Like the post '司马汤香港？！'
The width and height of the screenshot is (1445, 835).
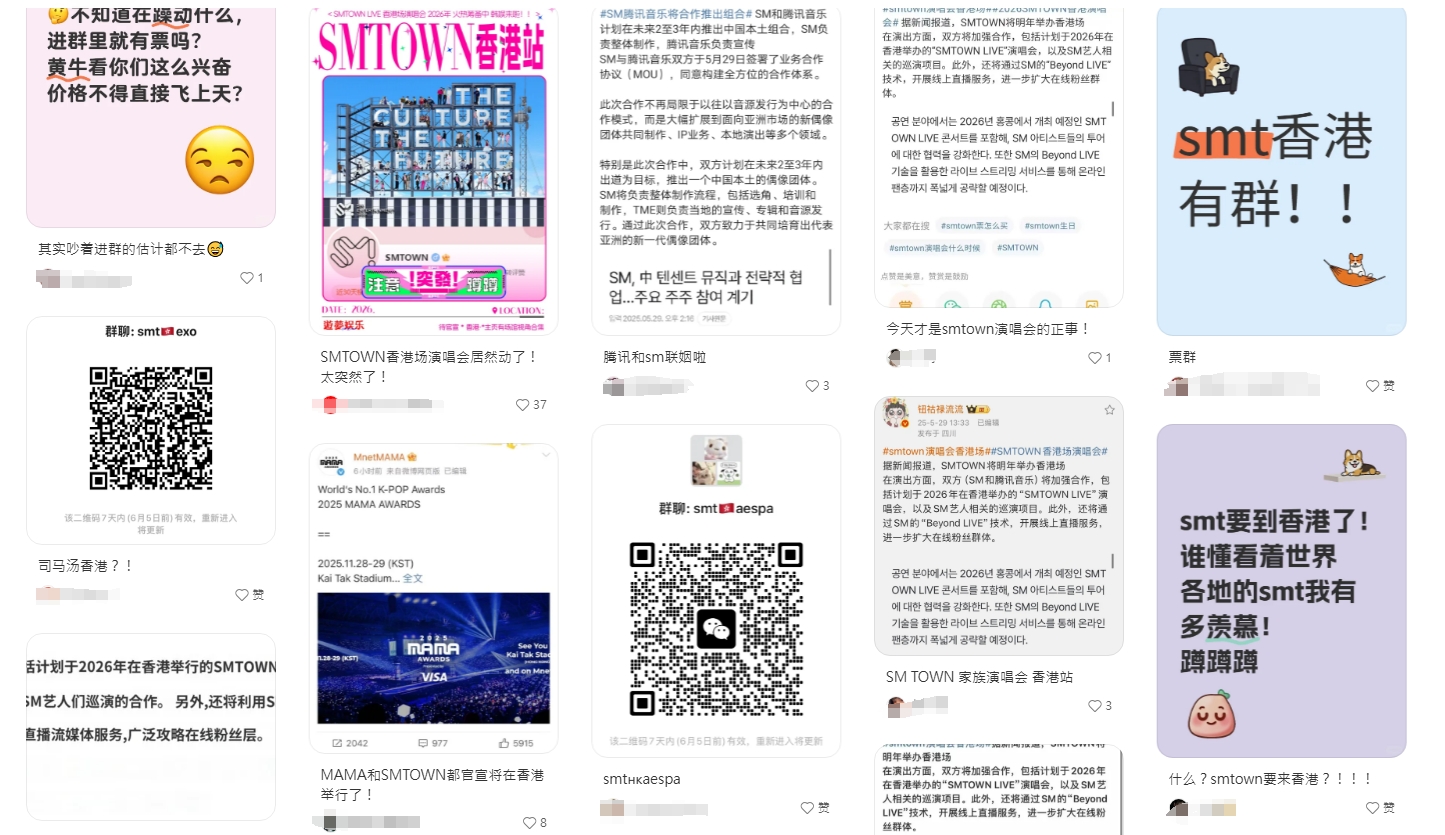tap(242, 595)
